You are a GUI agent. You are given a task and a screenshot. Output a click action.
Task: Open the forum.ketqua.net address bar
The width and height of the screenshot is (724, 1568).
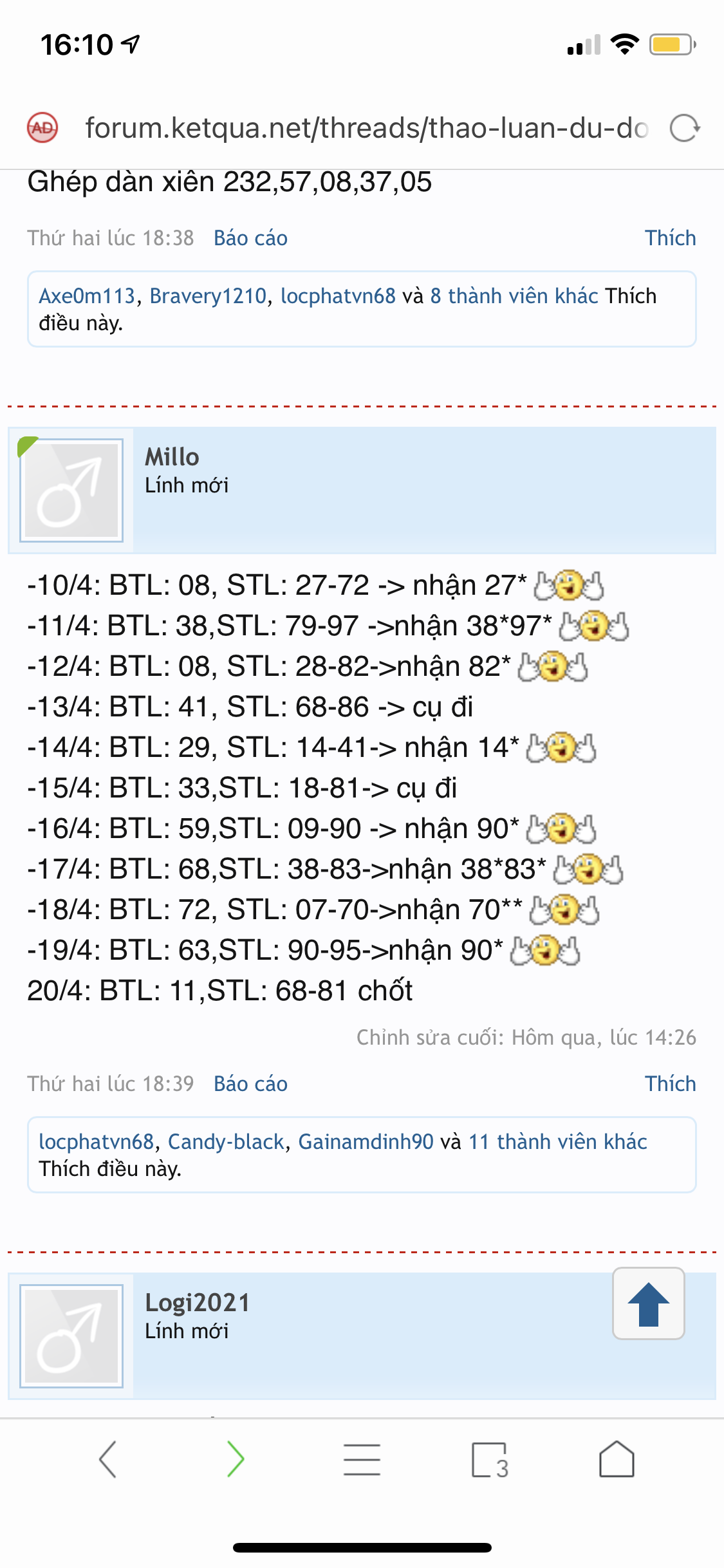click(366, 128)
